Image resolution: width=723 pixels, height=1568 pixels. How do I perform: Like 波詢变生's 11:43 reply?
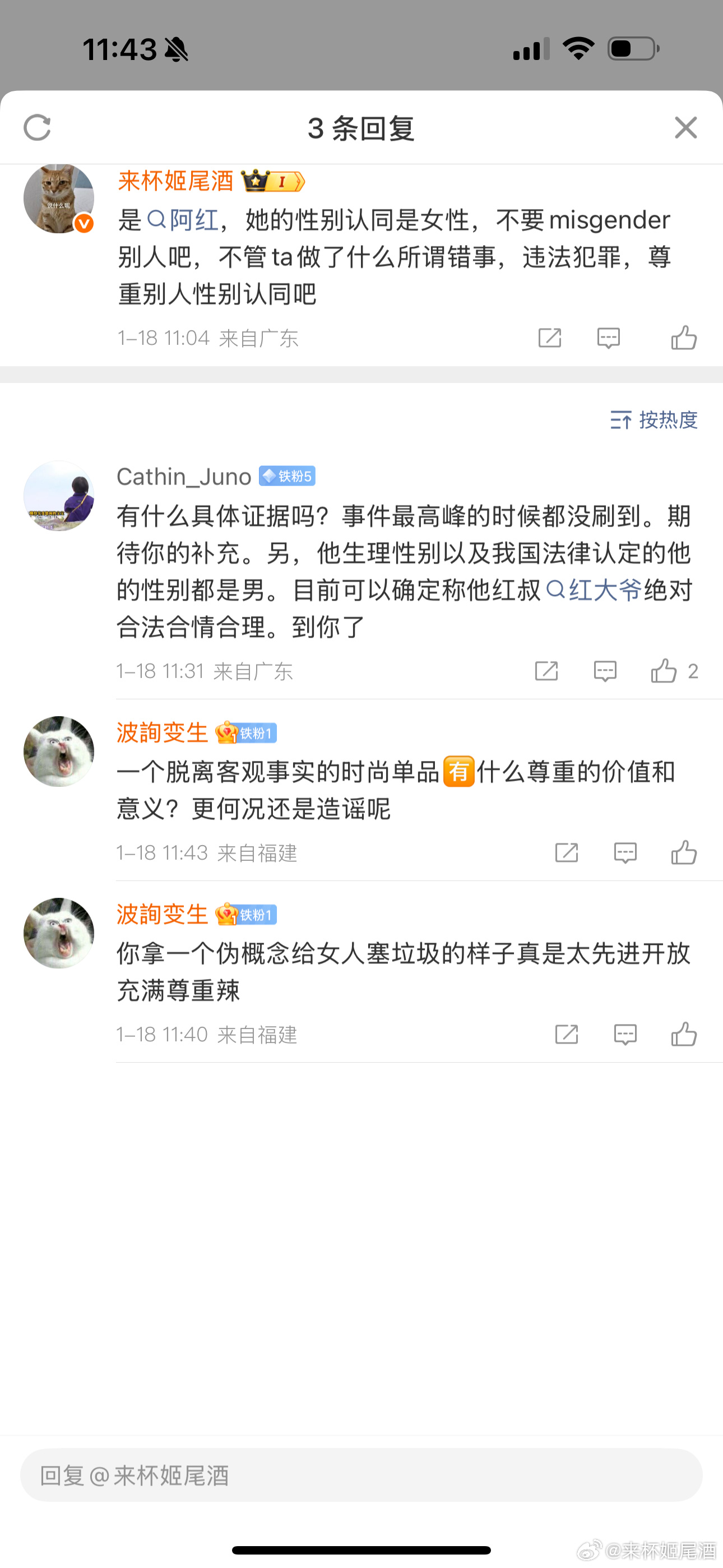[x=683, y=852]
